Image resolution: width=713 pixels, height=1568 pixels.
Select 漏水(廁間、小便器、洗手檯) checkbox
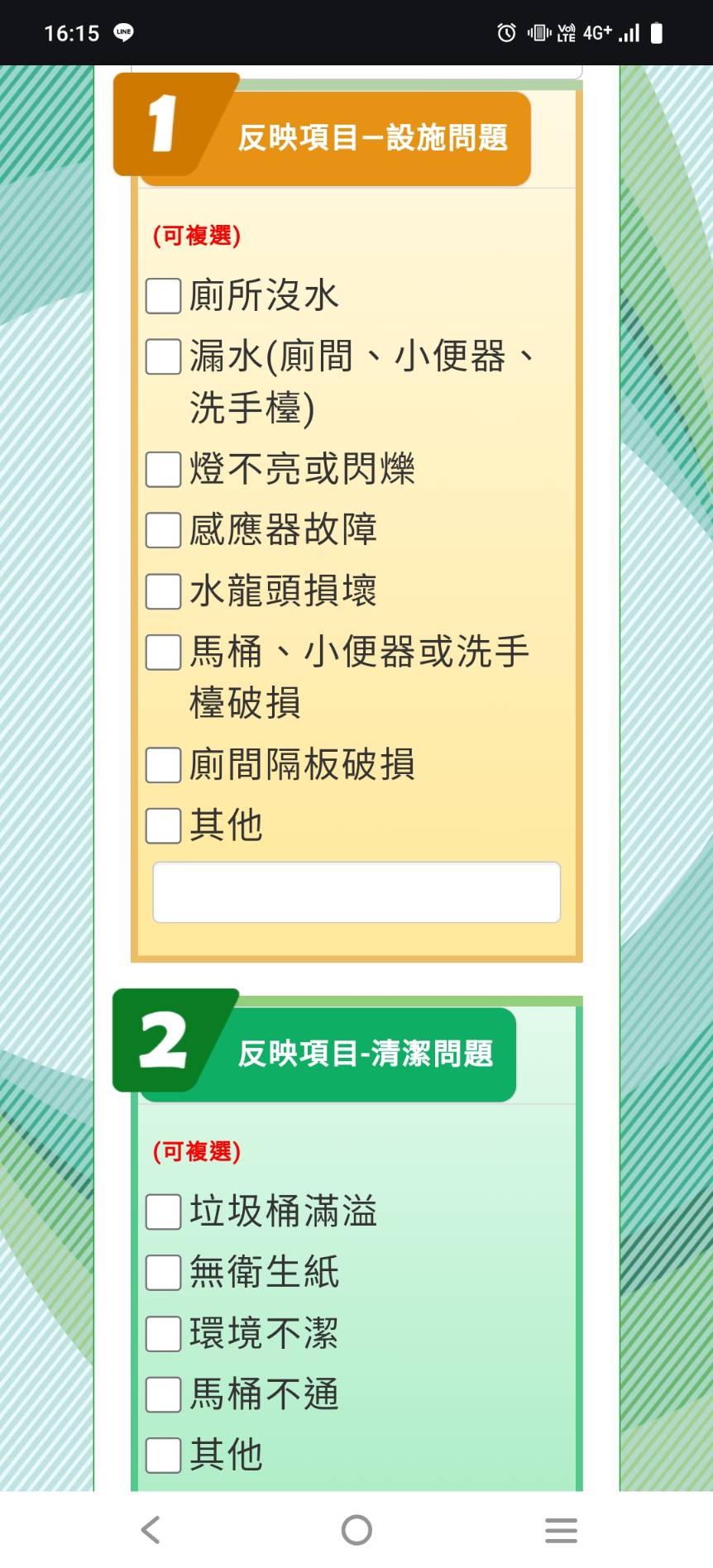tap(164, 356)
